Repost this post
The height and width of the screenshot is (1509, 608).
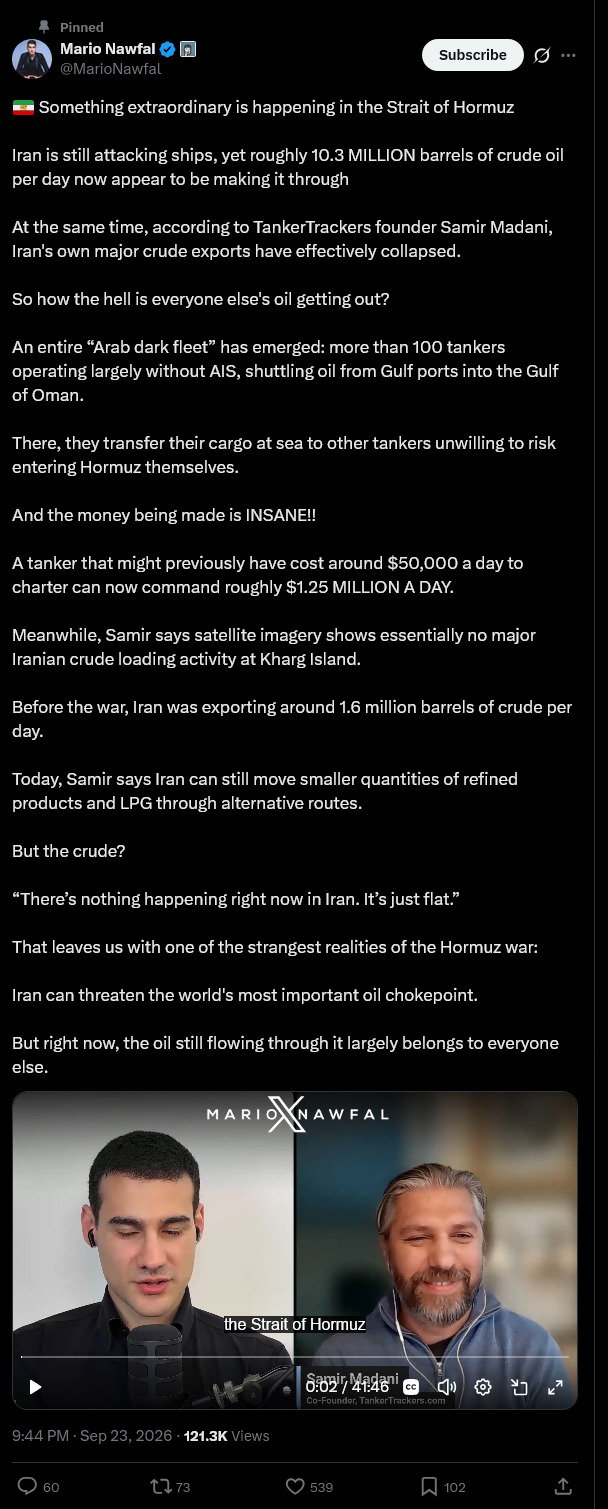coord(170,1487)
